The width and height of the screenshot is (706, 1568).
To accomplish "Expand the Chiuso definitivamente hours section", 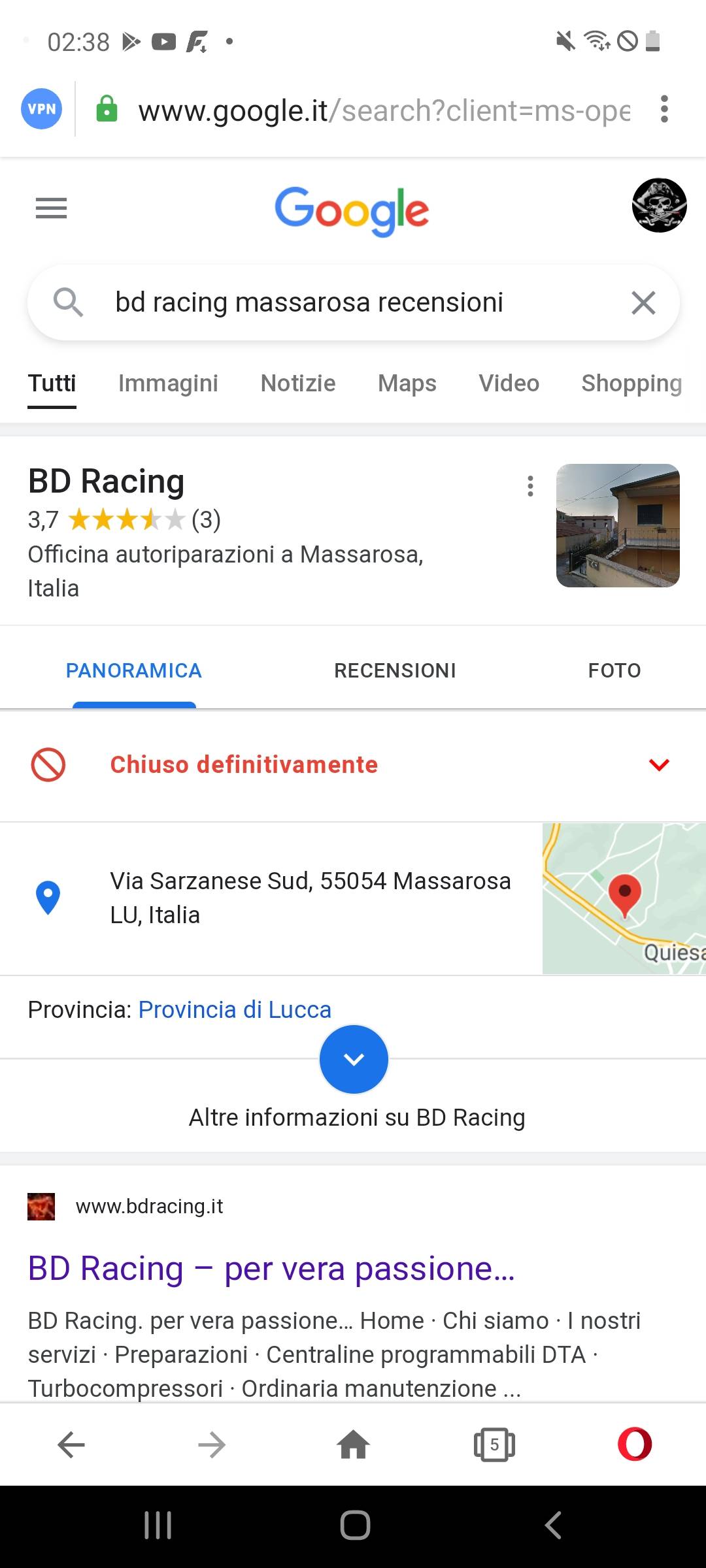I will (x=659, y=764).
